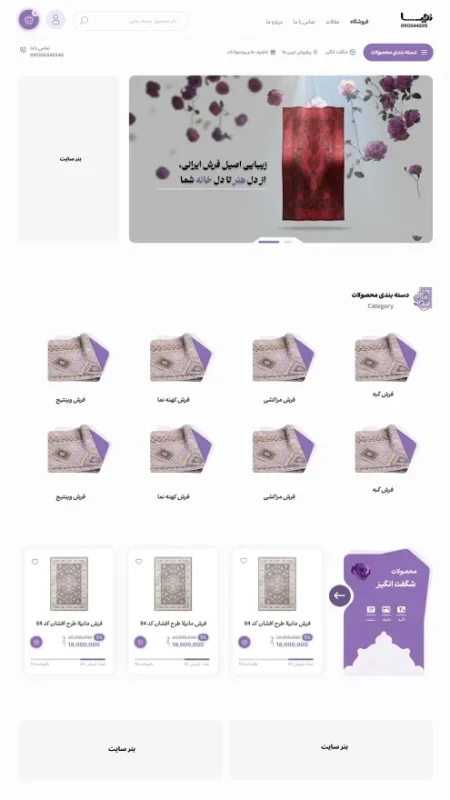The image size is (450, 800).
Task: Tap the product search field
Action: (x=131, y=21)
